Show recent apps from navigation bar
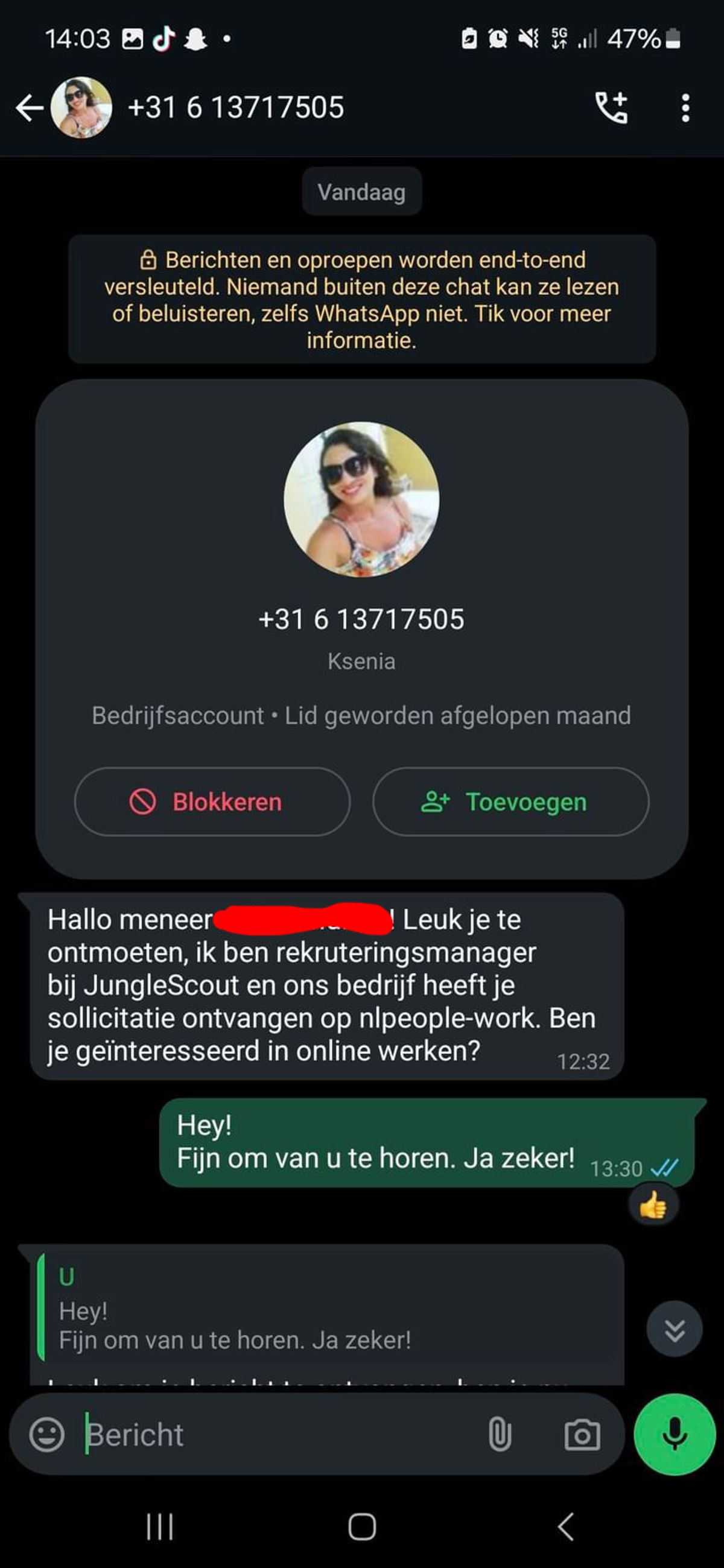The width and height of the screenshot is (724, 1568). [x=159, y=1526]
